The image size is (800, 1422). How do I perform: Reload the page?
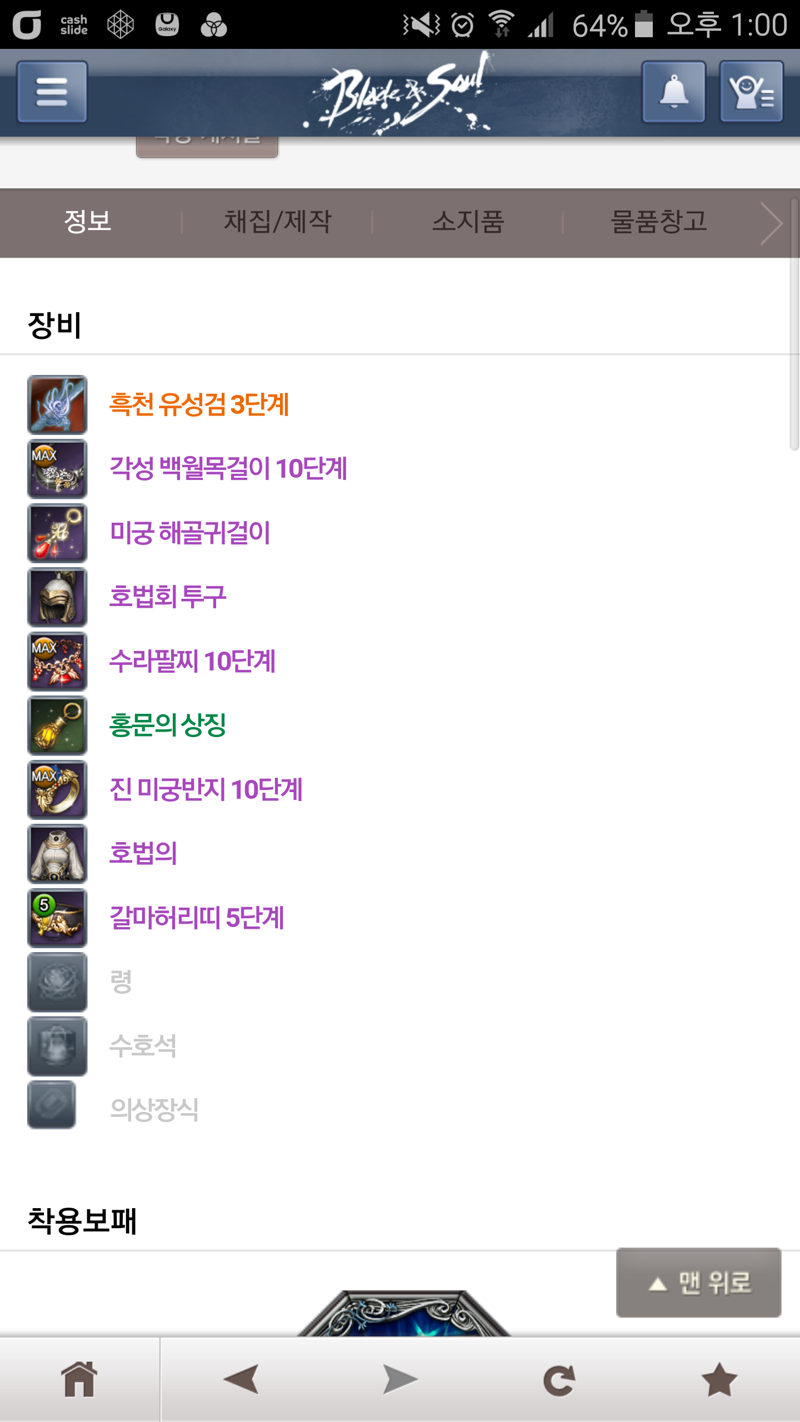pos(559,1380)
